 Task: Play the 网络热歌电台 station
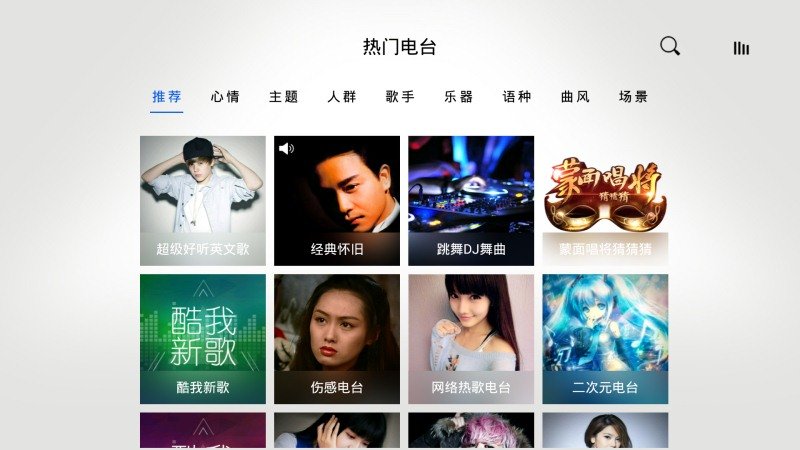tap(471, 339)
